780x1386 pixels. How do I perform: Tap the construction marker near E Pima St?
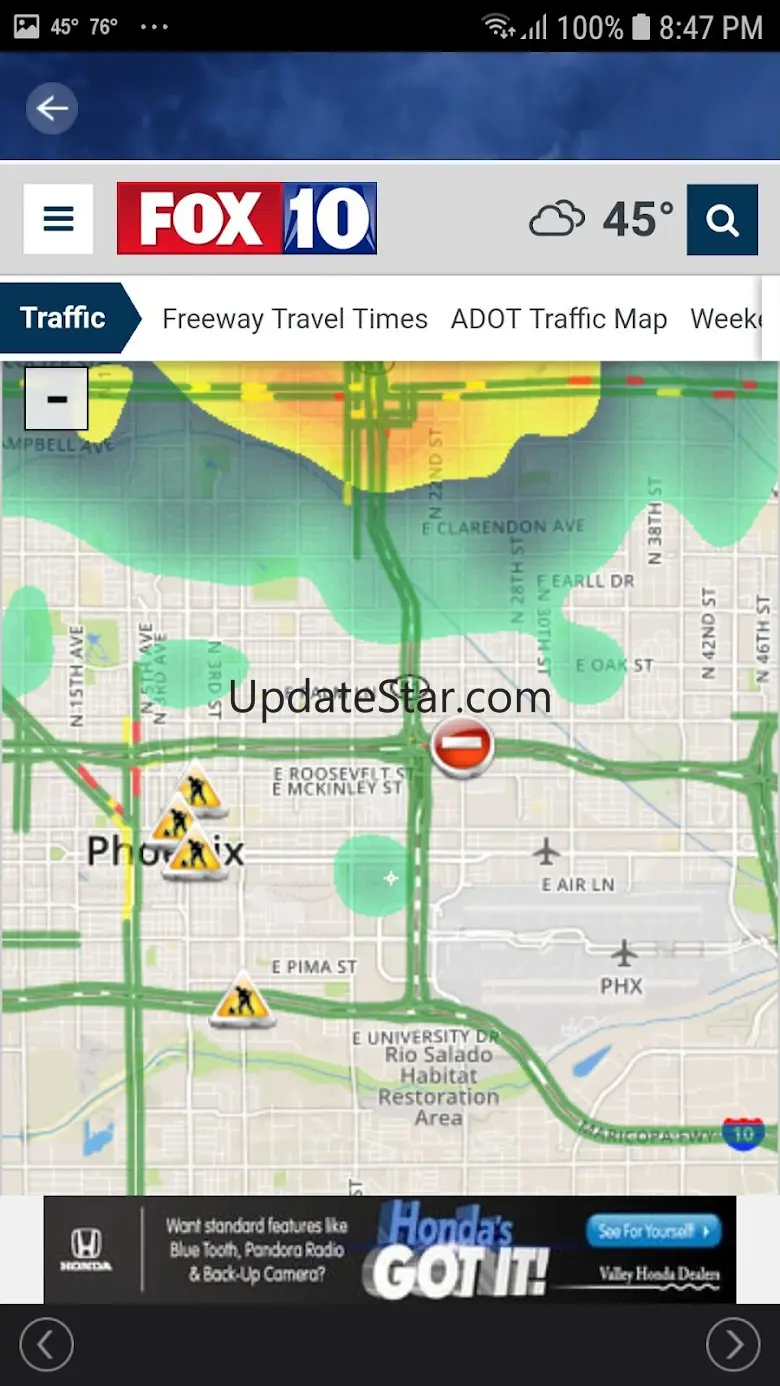click(x=241, y=999)
